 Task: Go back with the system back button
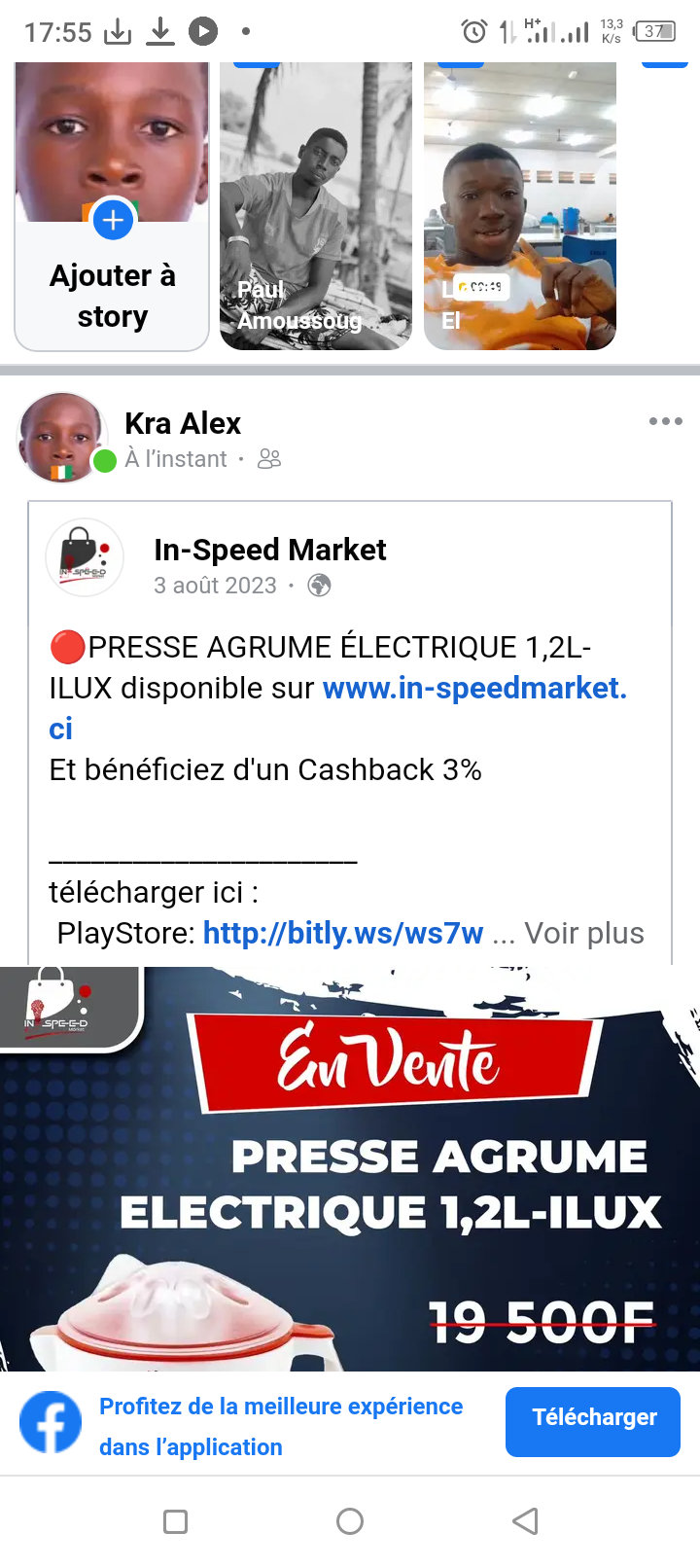(x=525, y=1521)
